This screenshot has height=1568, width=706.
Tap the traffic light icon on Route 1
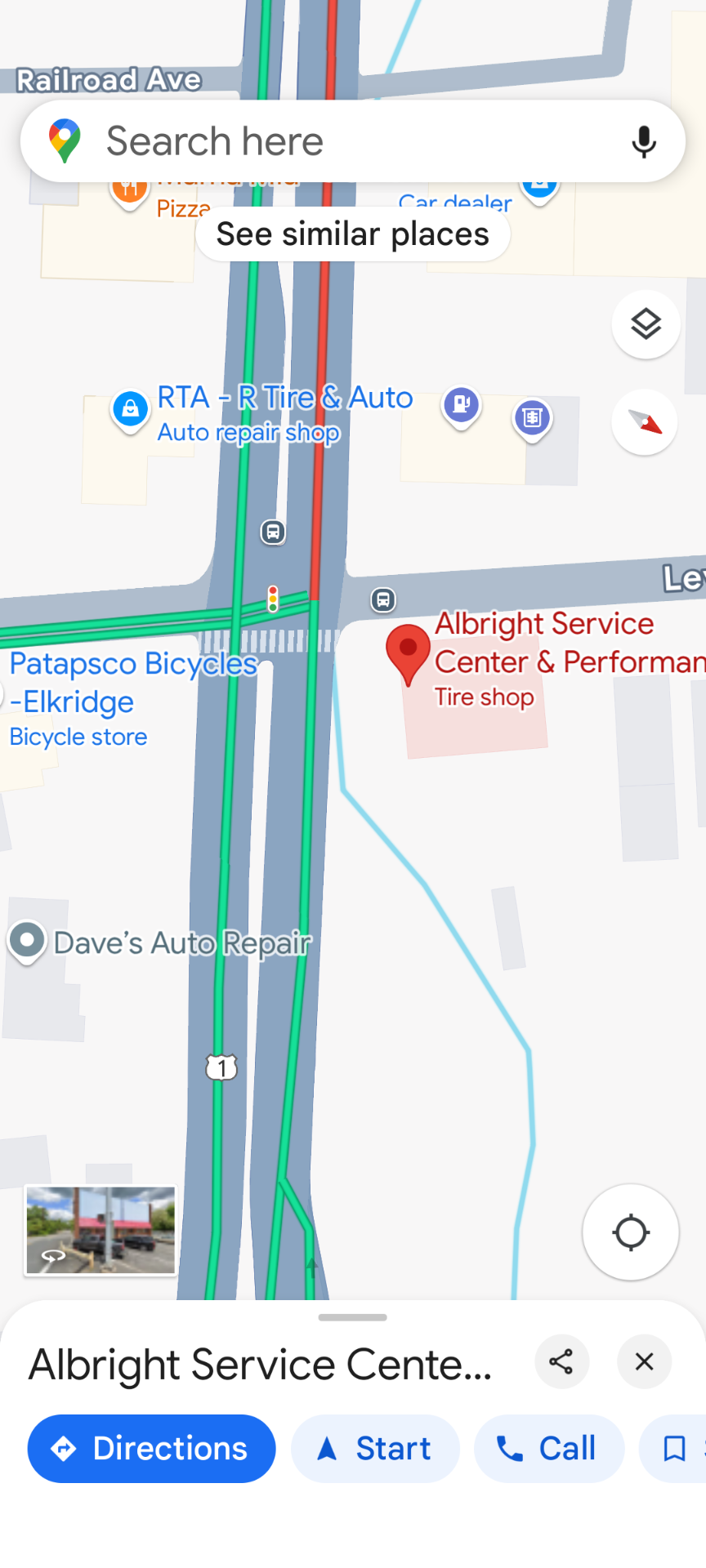coord(274,600)
